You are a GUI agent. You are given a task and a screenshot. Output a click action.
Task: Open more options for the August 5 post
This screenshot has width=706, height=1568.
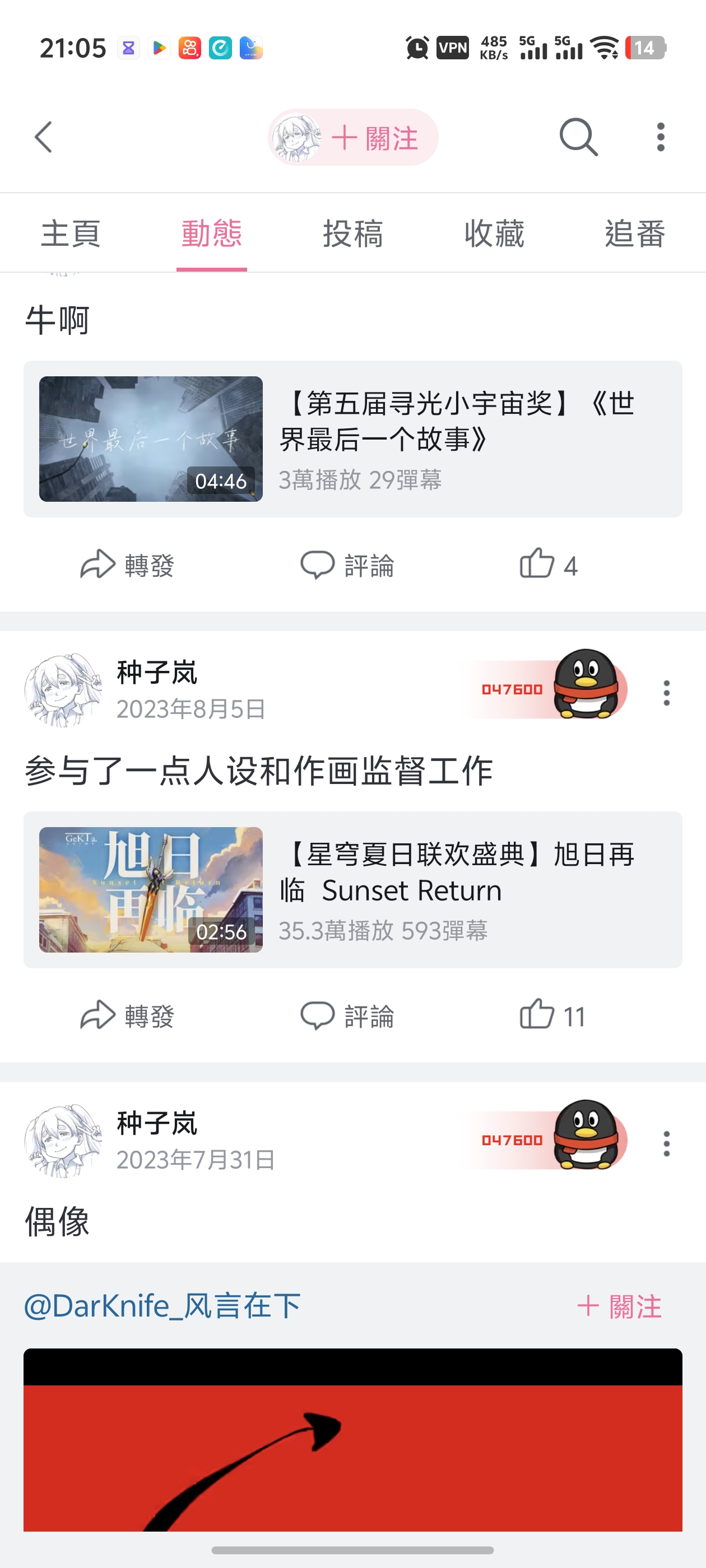[666, 693]
